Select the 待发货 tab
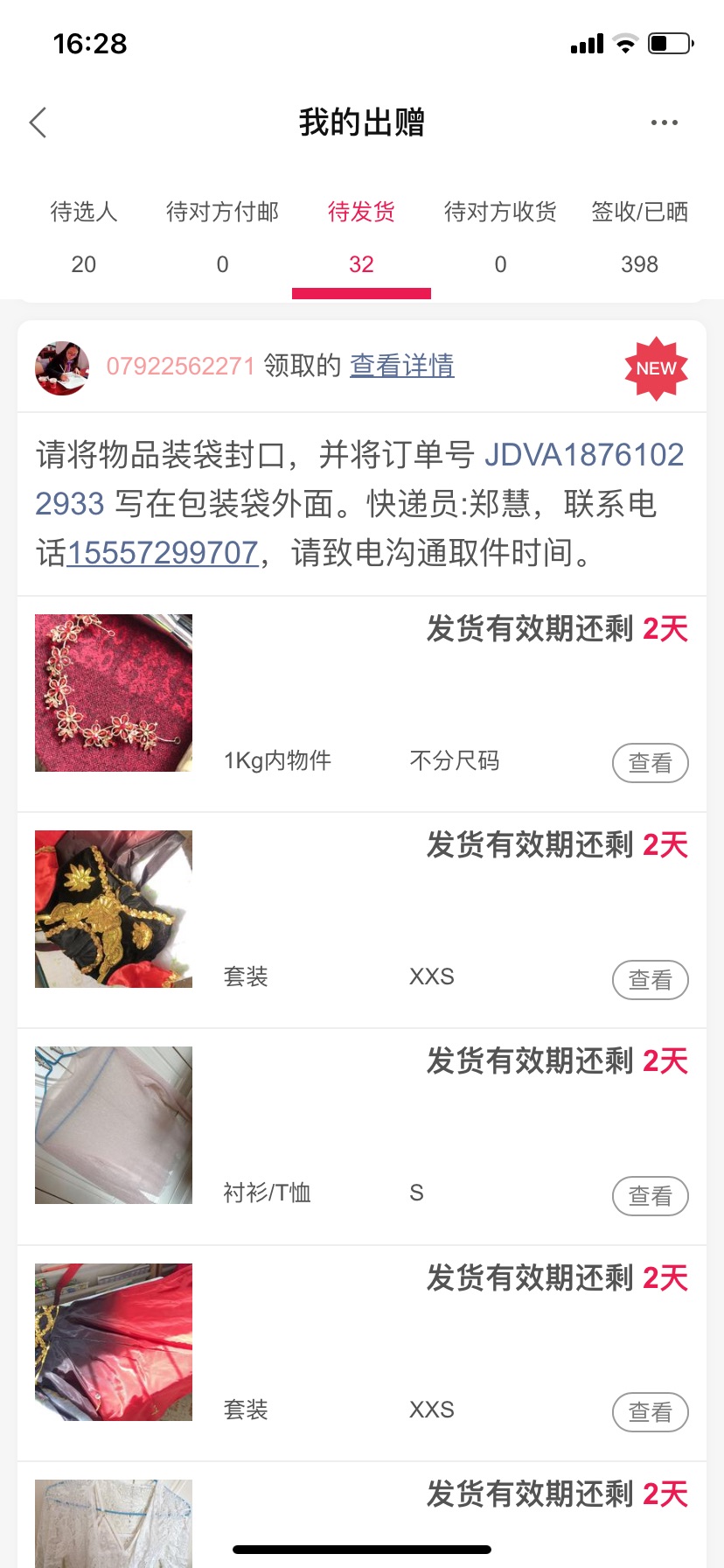The height and width of the screenshot is (1568, 724). (x=361, y=237)
